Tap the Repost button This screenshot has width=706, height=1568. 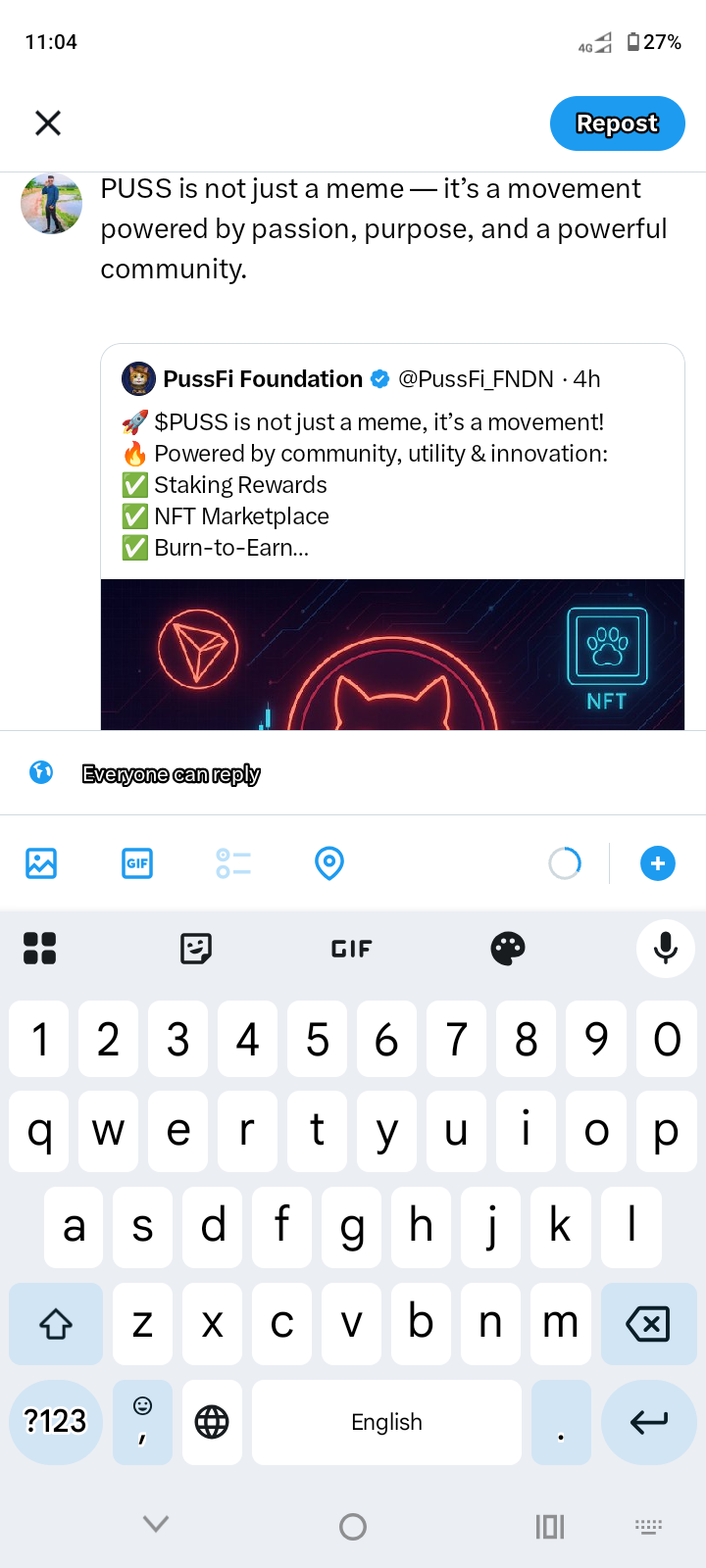[x=617, y=123]
